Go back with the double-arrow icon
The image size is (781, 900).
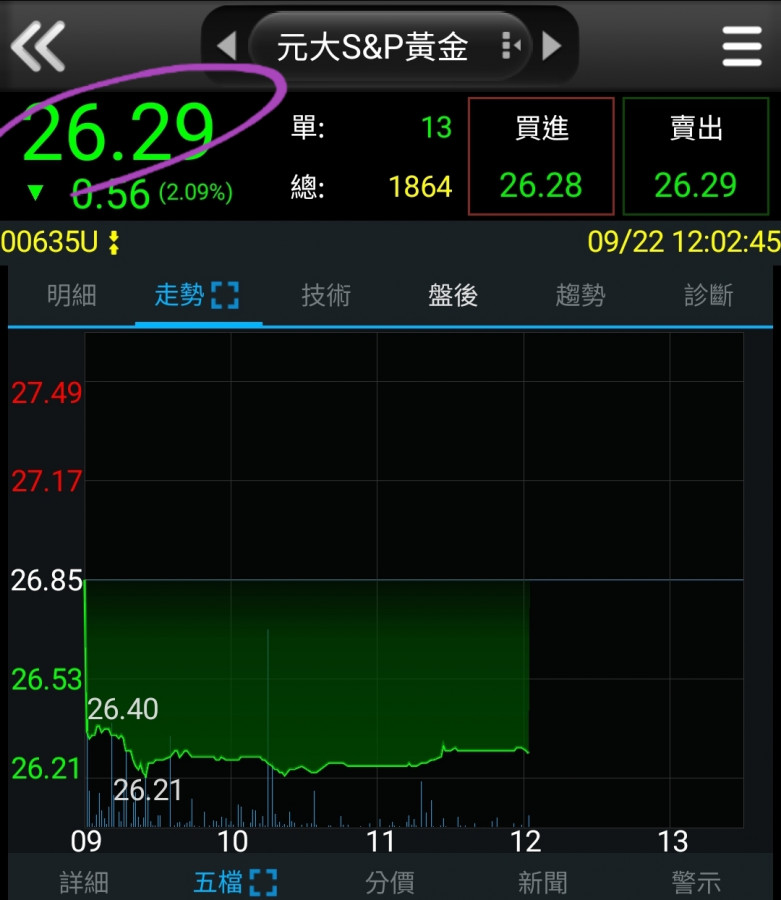pos(38,45)
